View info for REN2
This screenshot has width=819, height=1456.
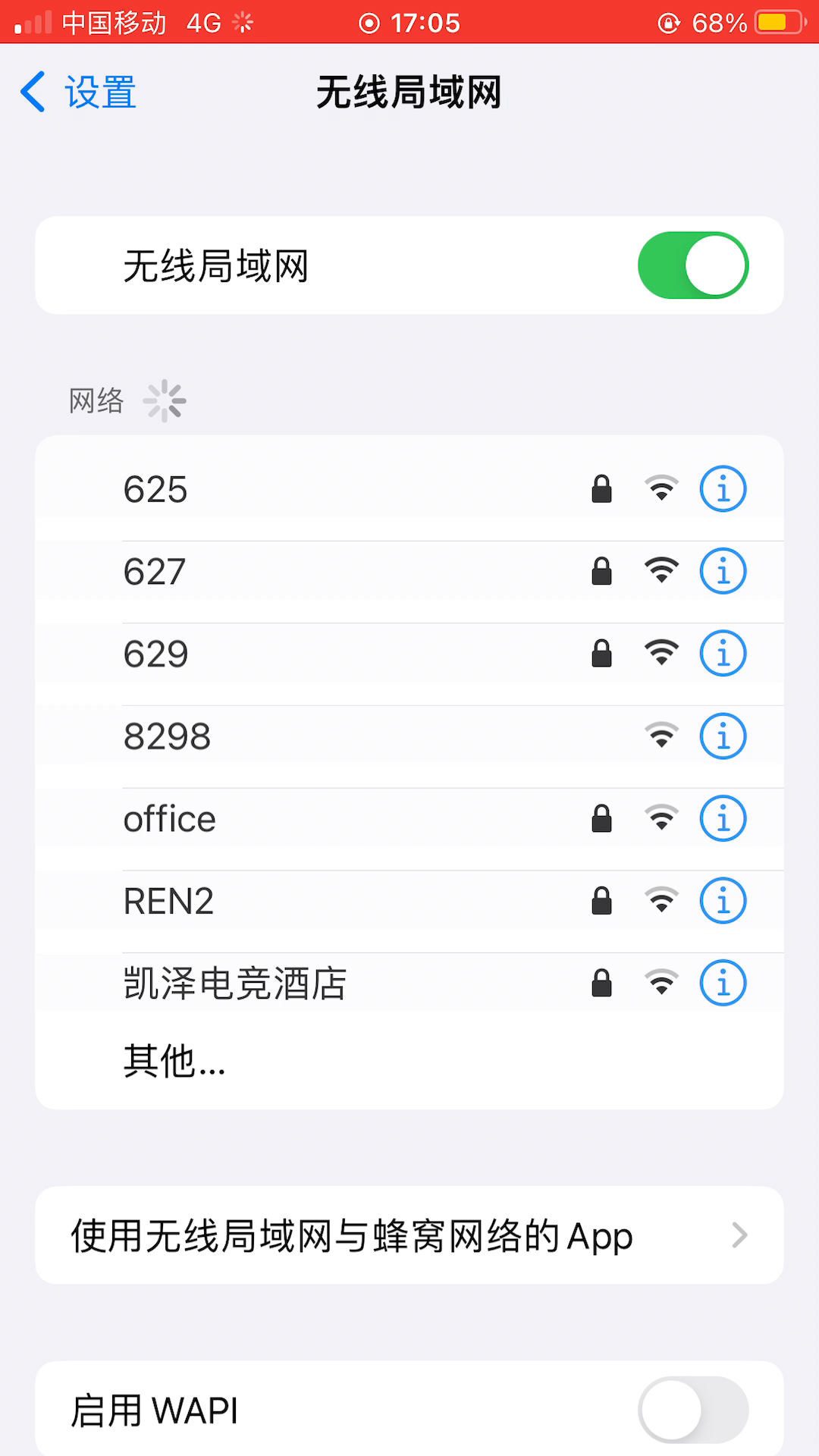(723, 902)
